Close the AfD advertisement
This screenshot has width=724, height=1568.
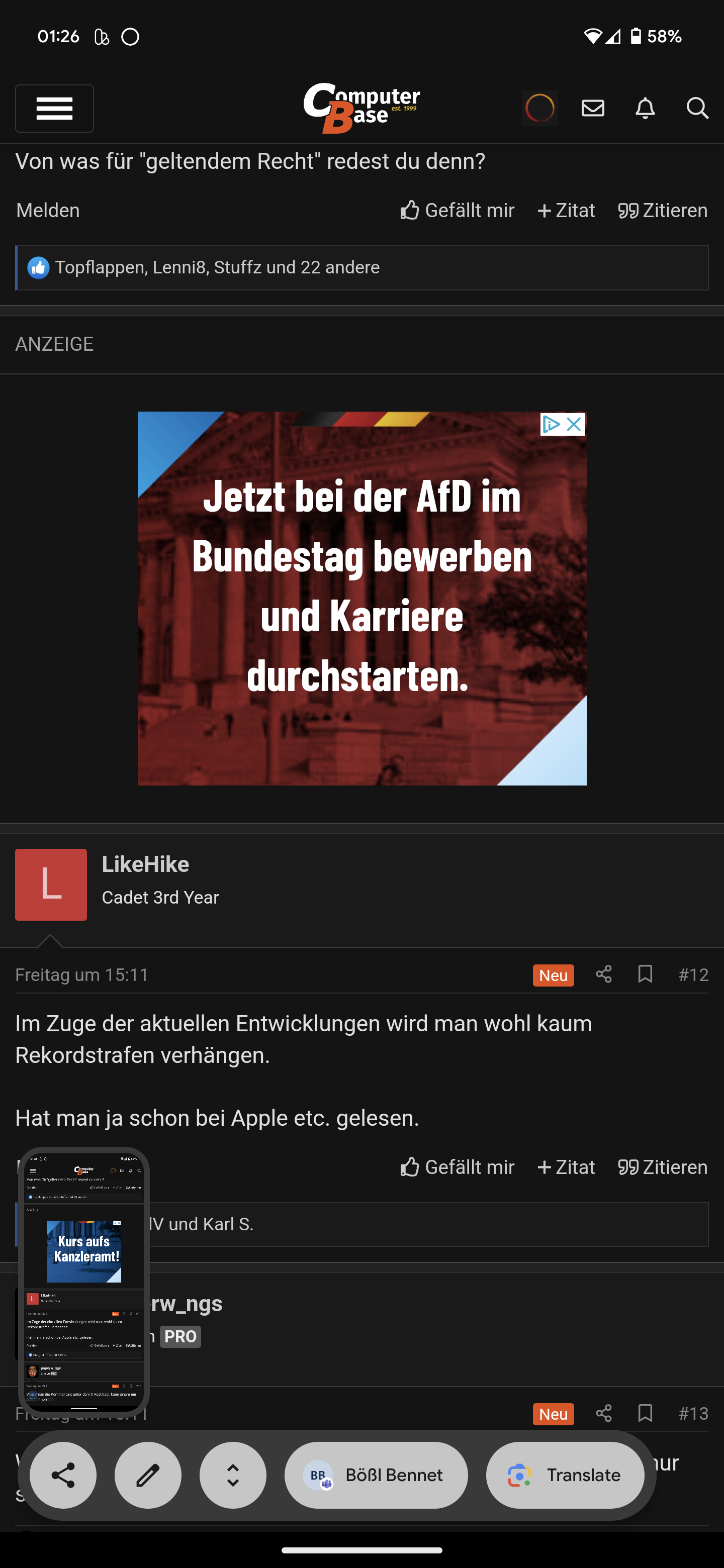pos(574,424)
